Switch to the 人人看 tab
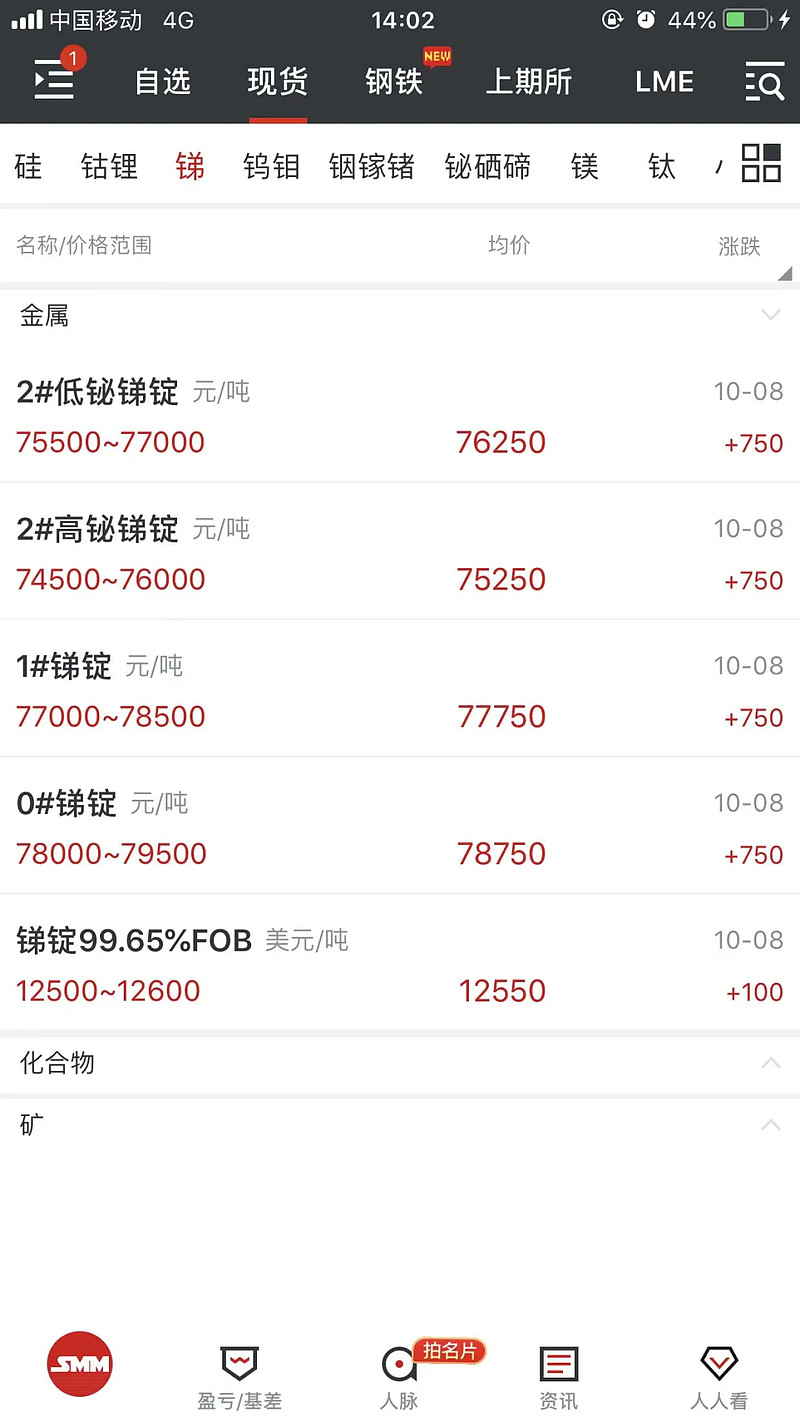Image resolution: width=800 pixels, height=1422 pixels. point(719,1377)
